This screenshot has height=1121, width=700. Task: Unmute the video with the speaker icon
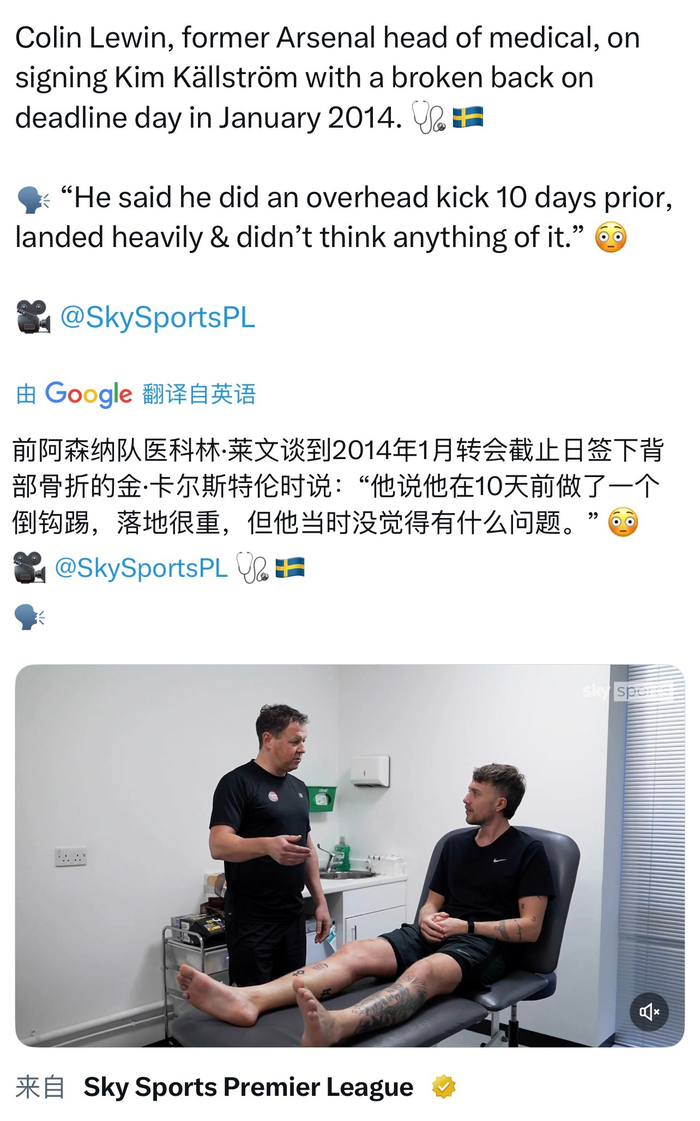[x=649, y=1012]
